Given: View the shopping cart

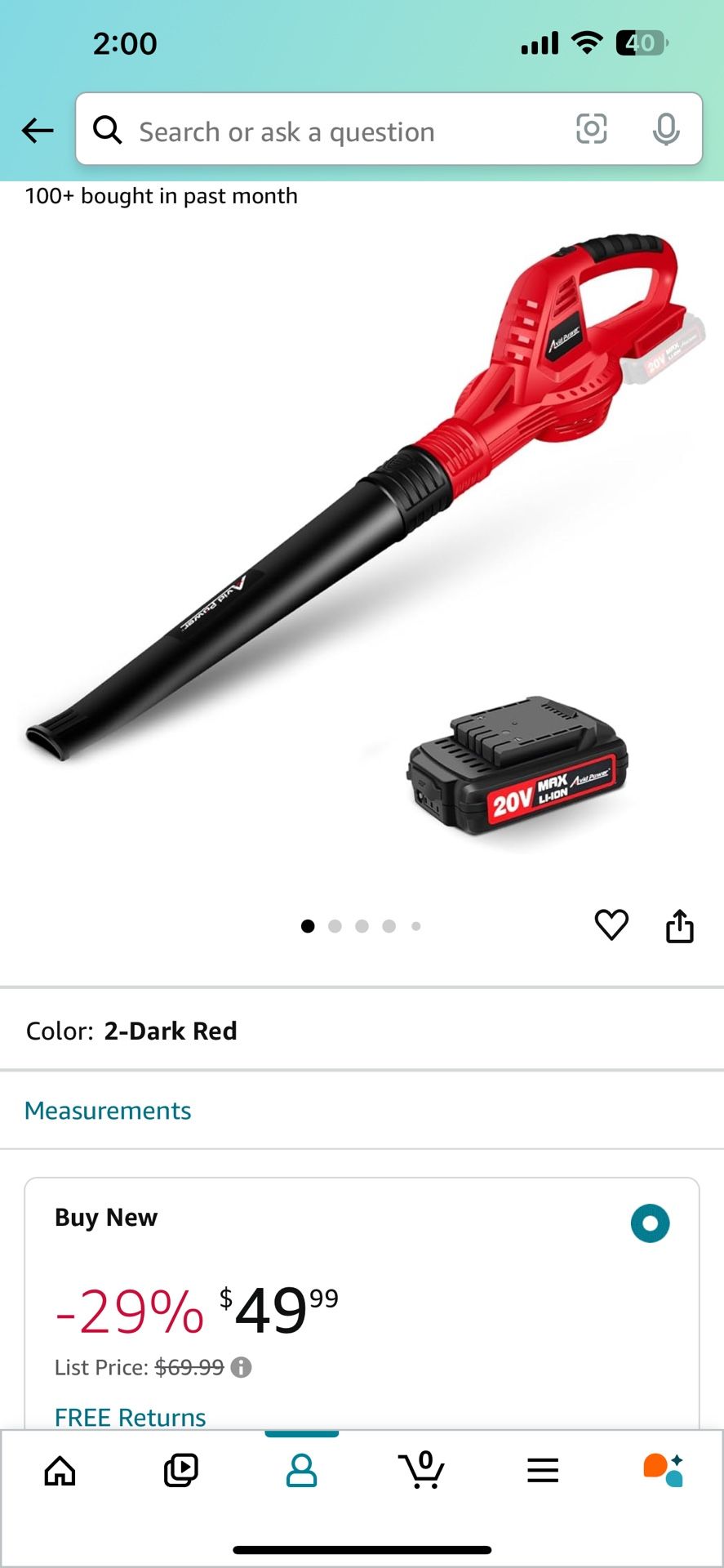Looking at the screenshot, I should pyautogui.click(x=422, y=1470).
